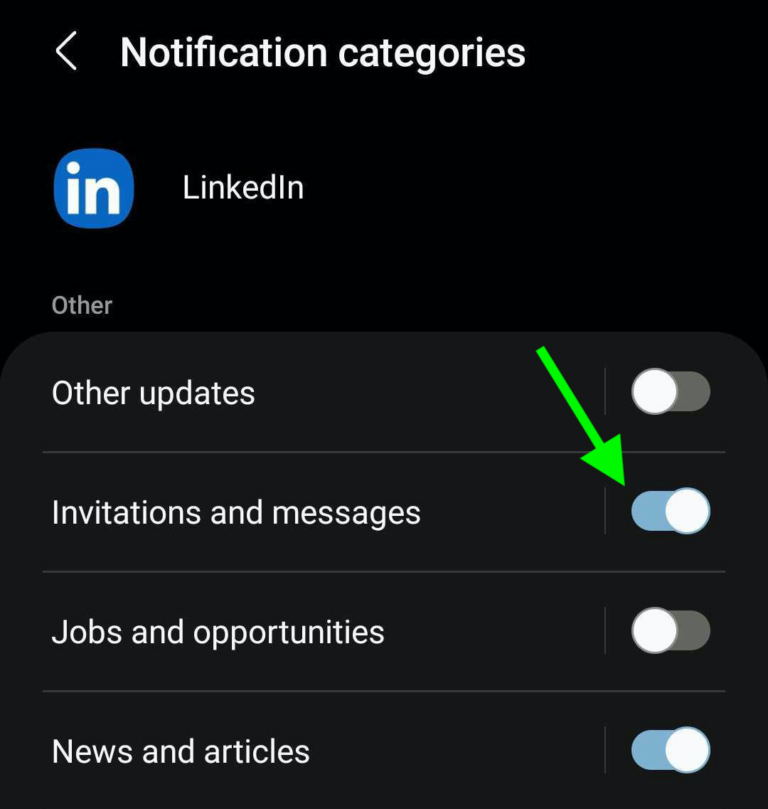768x809 pixels.
Task: Open the LinkedIn app icon
Action: (93, 188)
